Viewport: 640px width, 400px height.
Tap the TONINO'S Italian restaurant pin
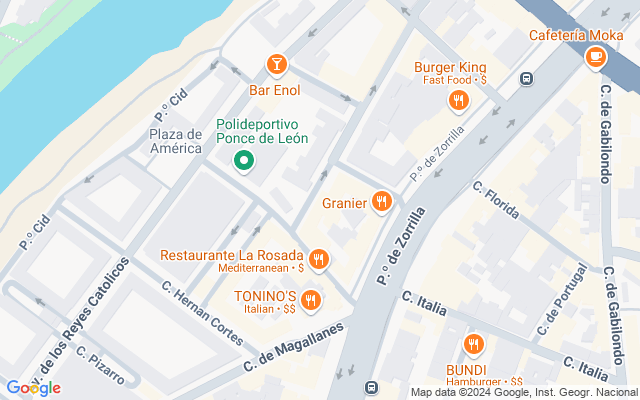point(311,299)
